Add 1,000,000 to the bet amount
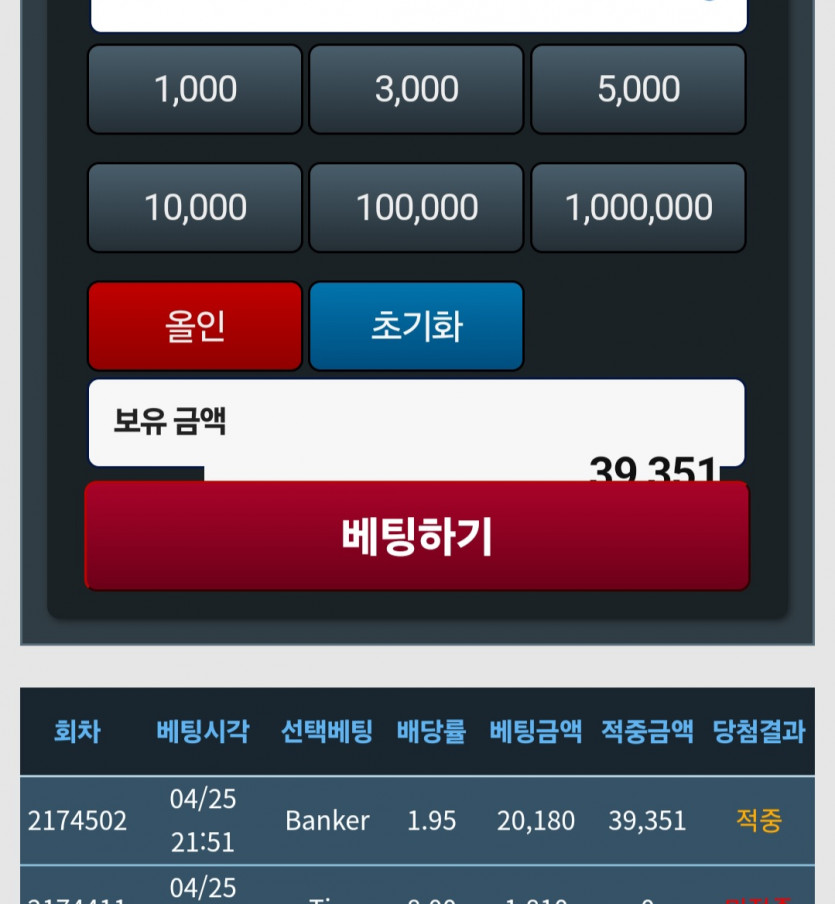The image size is (835, 904). [638, 208]
